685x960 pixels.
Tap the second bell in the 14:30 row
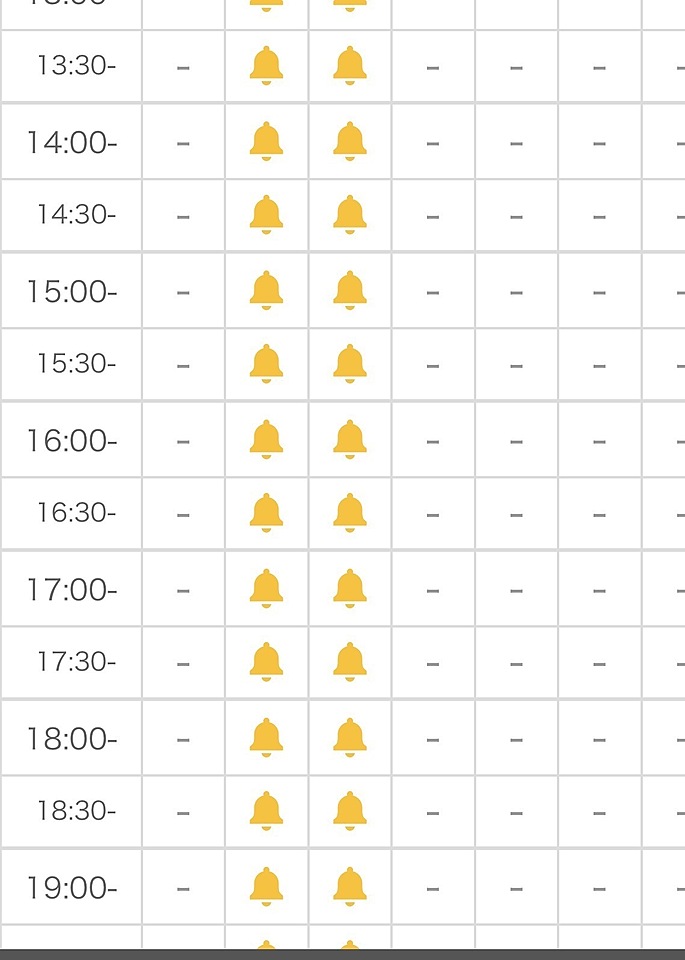point(349,215)
